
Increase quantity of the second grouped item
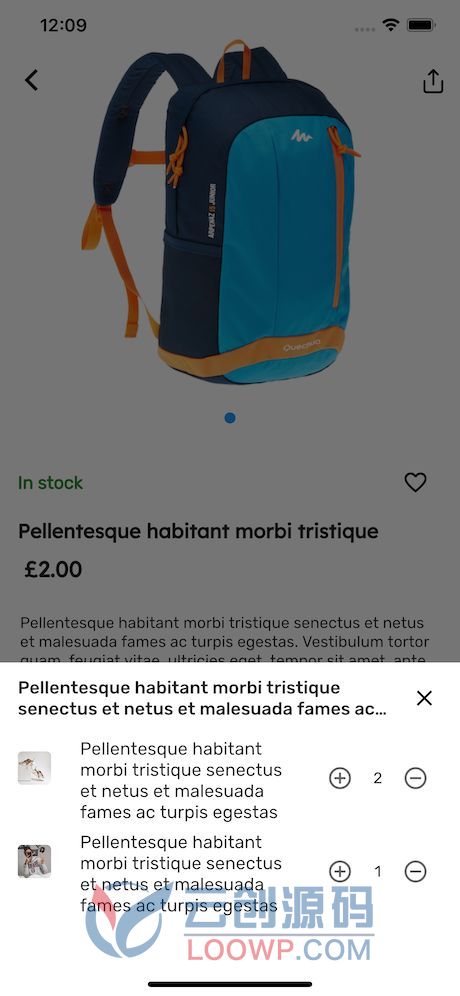click(340, 872)
